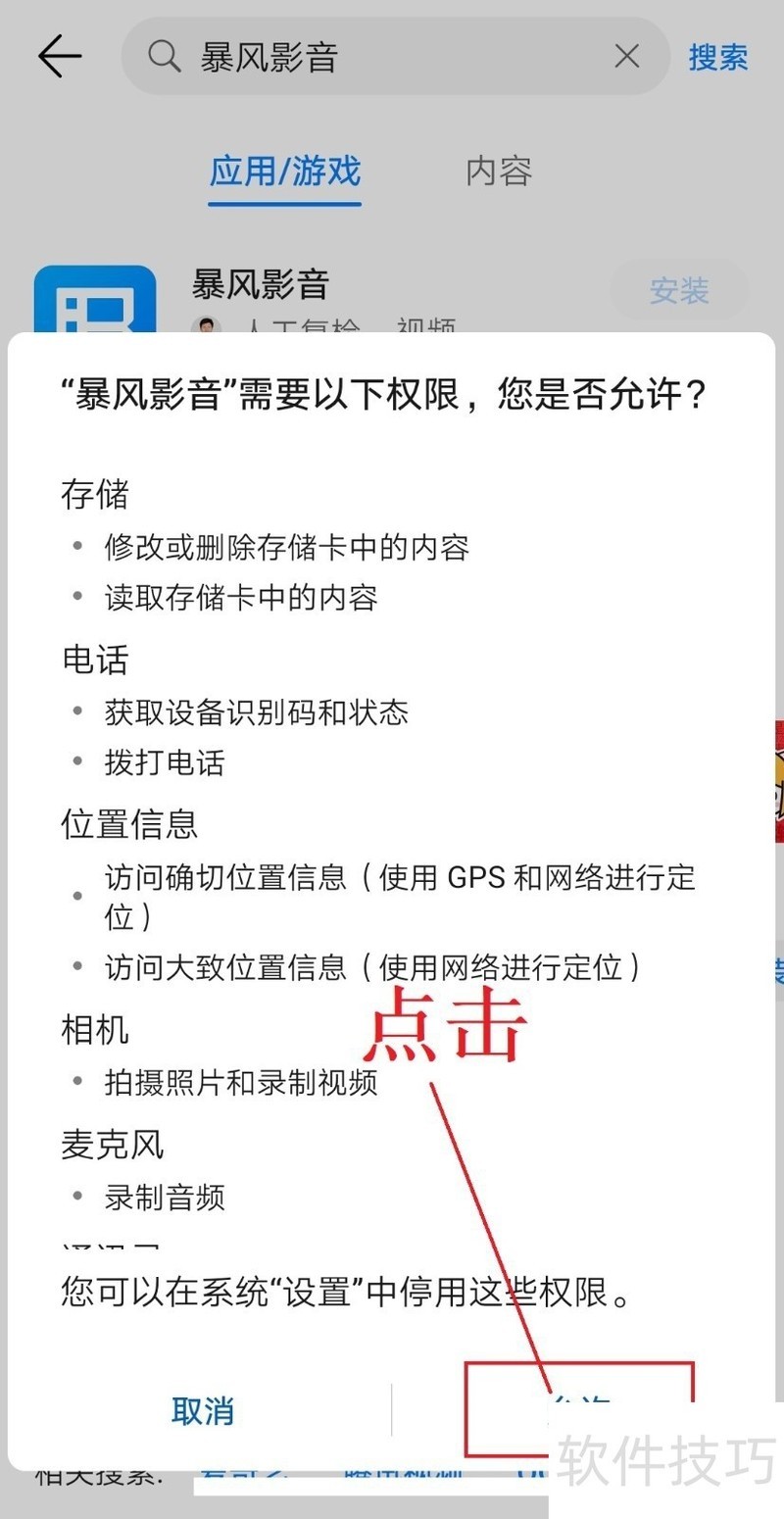Clear the search text with X
Viewport: 784px width, 1519px height.
(627, 57)
